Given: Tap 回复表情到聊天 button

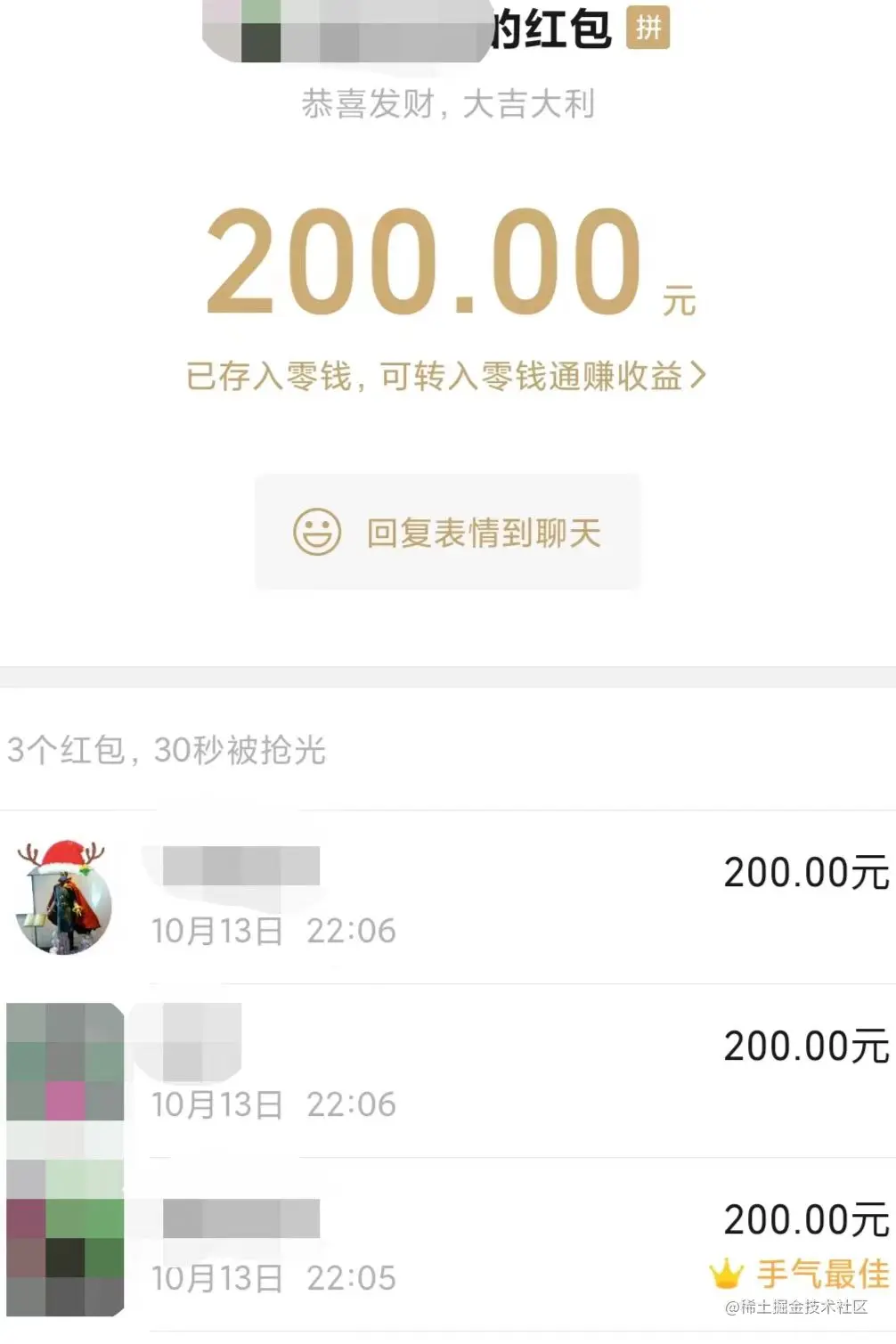Looking at the screenshot, I should coord(447,533).
